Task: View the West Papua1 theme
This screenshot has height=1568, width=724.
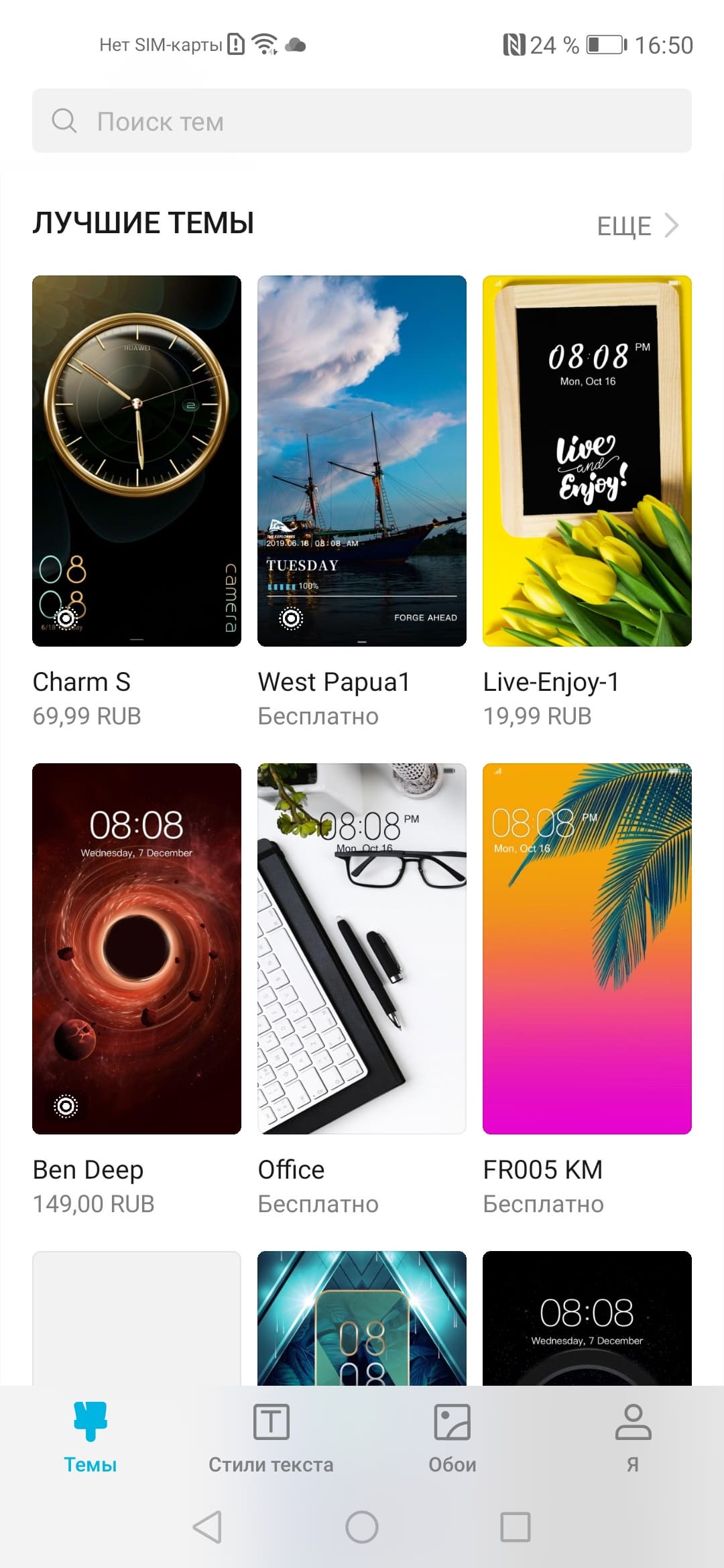Action: 362,461
